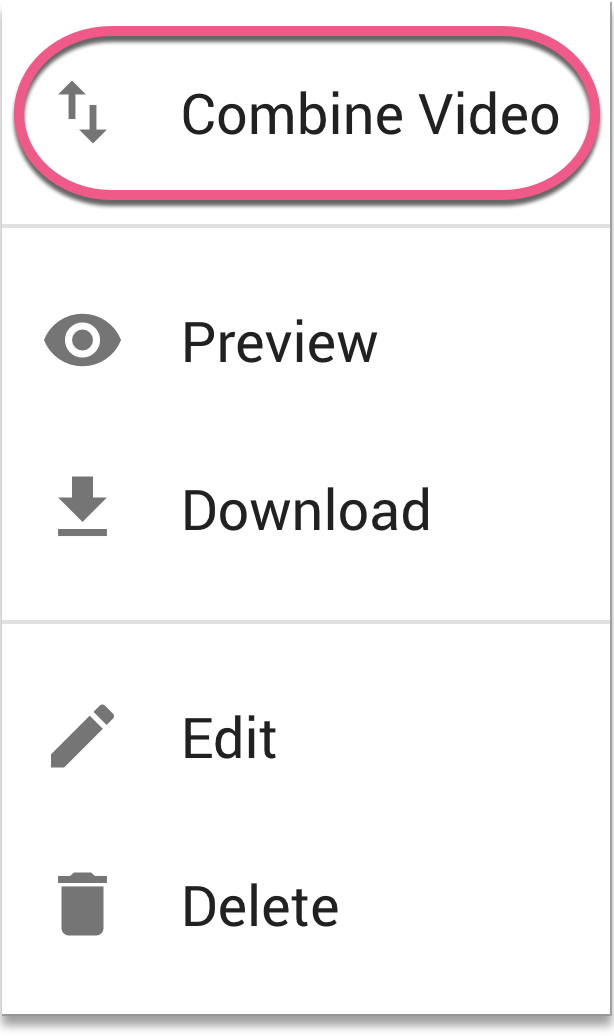Image resolution: width=614 pixels, height=1036 pixels.
Task: Select Delete from the menu
Action: (260, 906)
